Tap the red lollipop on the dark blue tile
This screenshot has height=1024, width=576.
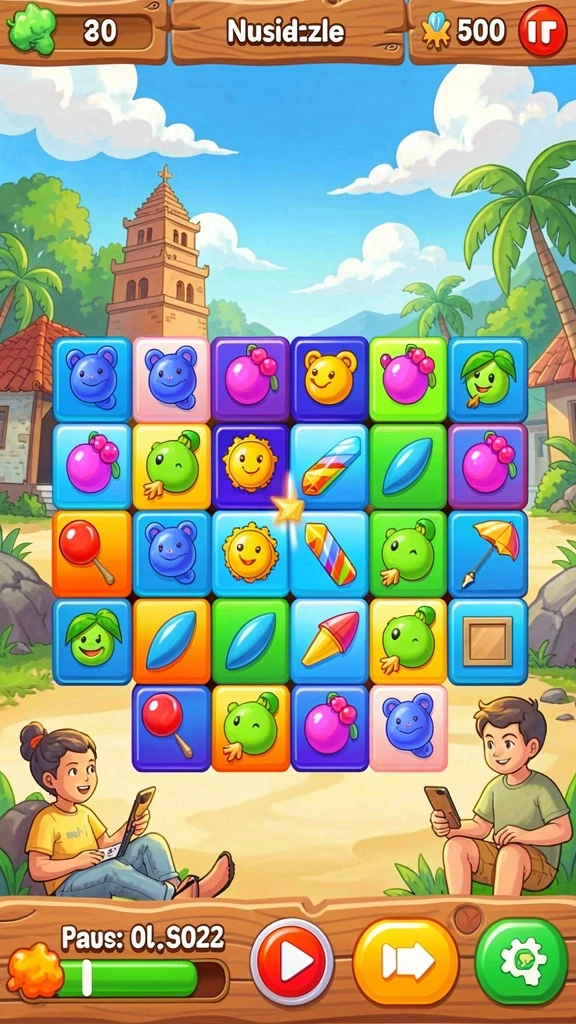(x=171, y=728)
